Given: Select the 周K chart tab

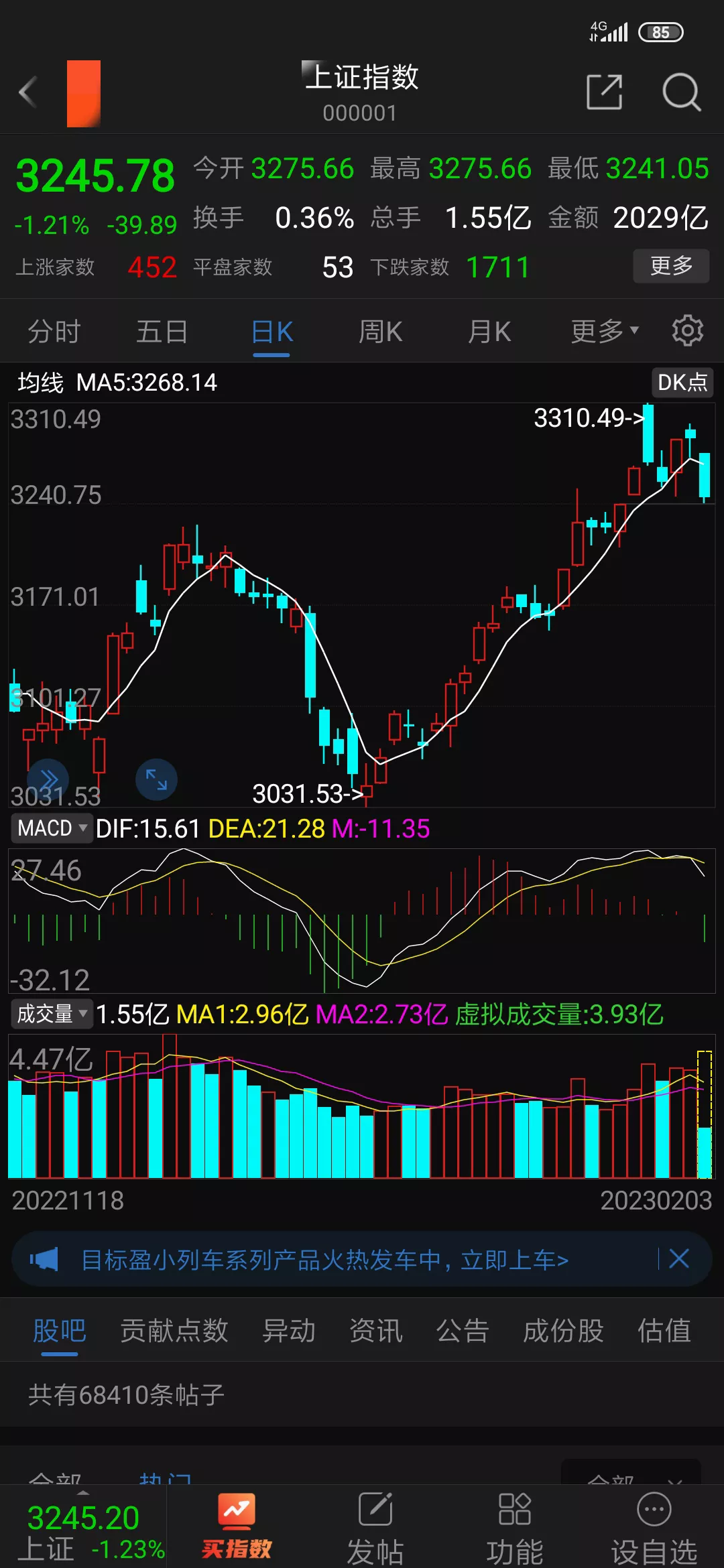Looking at the screenshot, I should click(380, 332).
